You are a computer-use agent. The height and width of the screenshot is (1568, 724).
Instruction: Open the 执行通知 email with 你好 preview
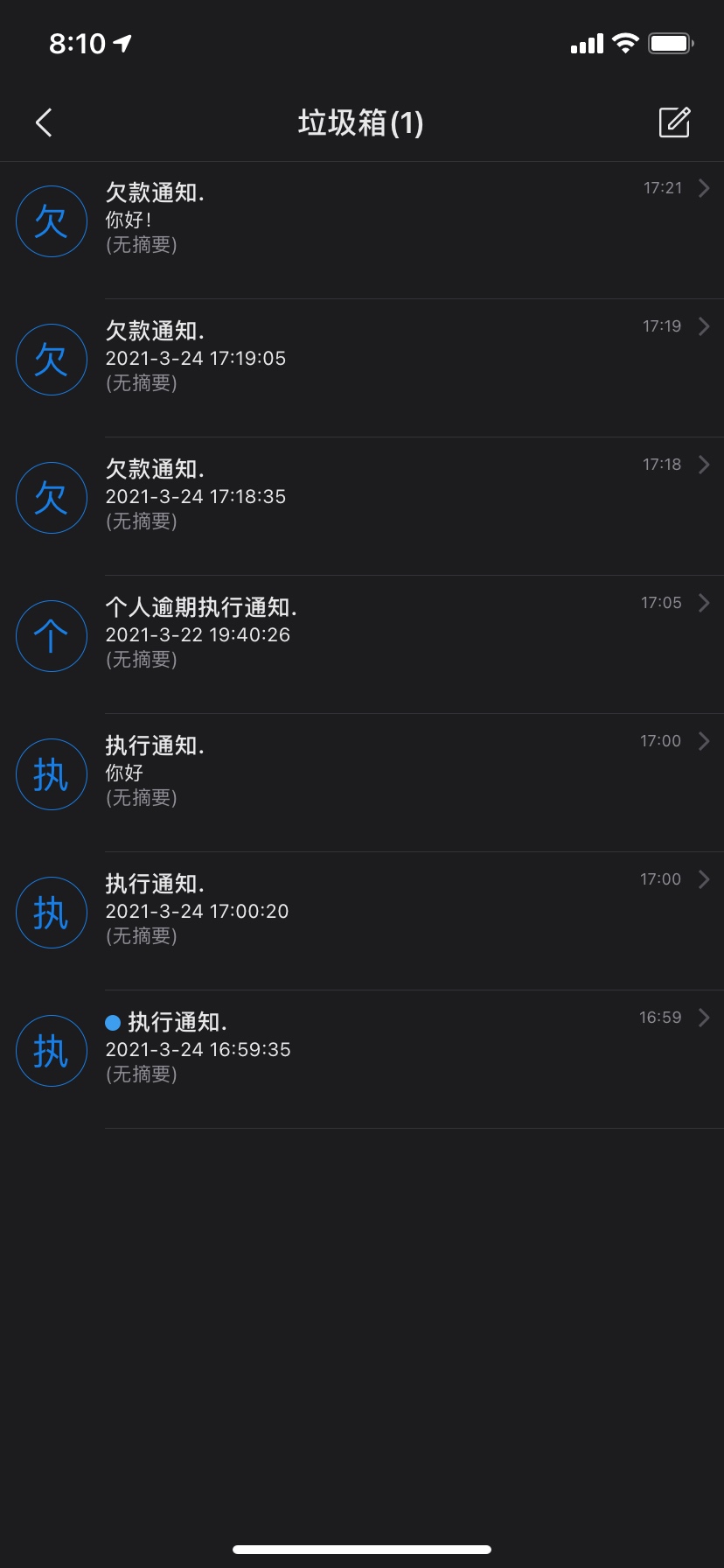coord(362,783)
